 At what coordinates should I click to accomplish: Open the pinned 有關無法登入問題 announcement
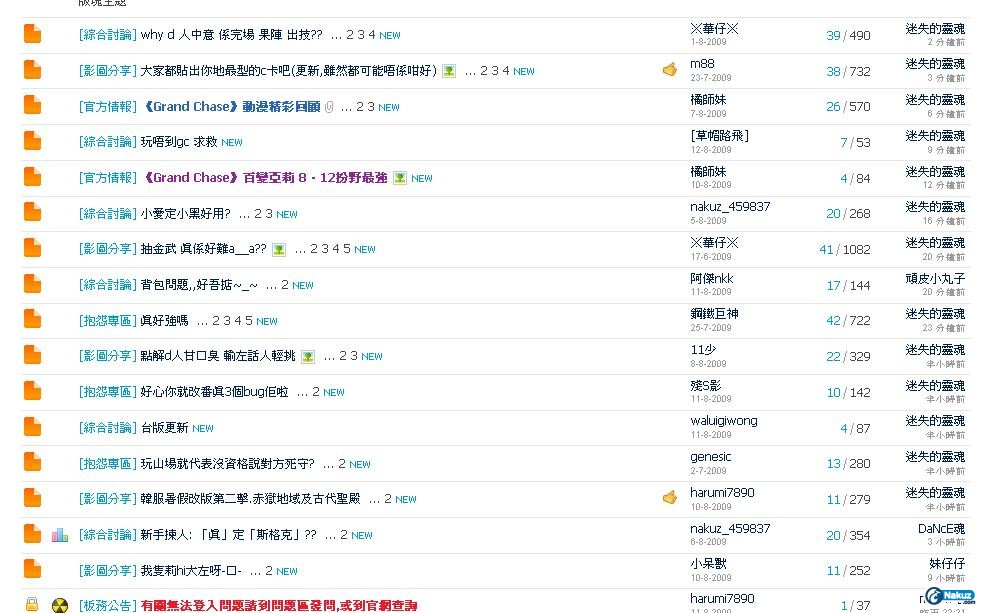[278, 605]
